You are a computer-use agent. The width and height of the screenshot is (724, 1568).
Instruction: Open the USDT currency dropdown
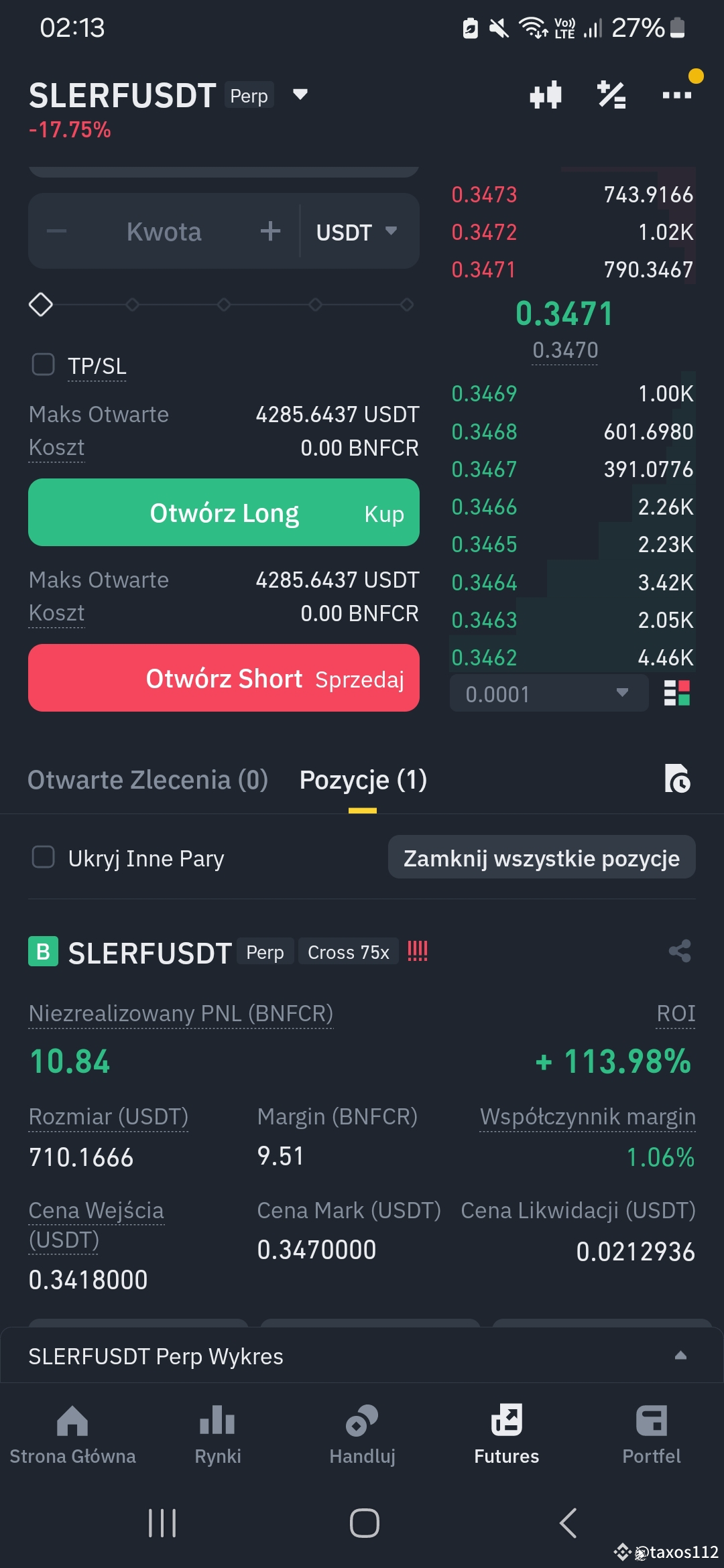(356, 231)
